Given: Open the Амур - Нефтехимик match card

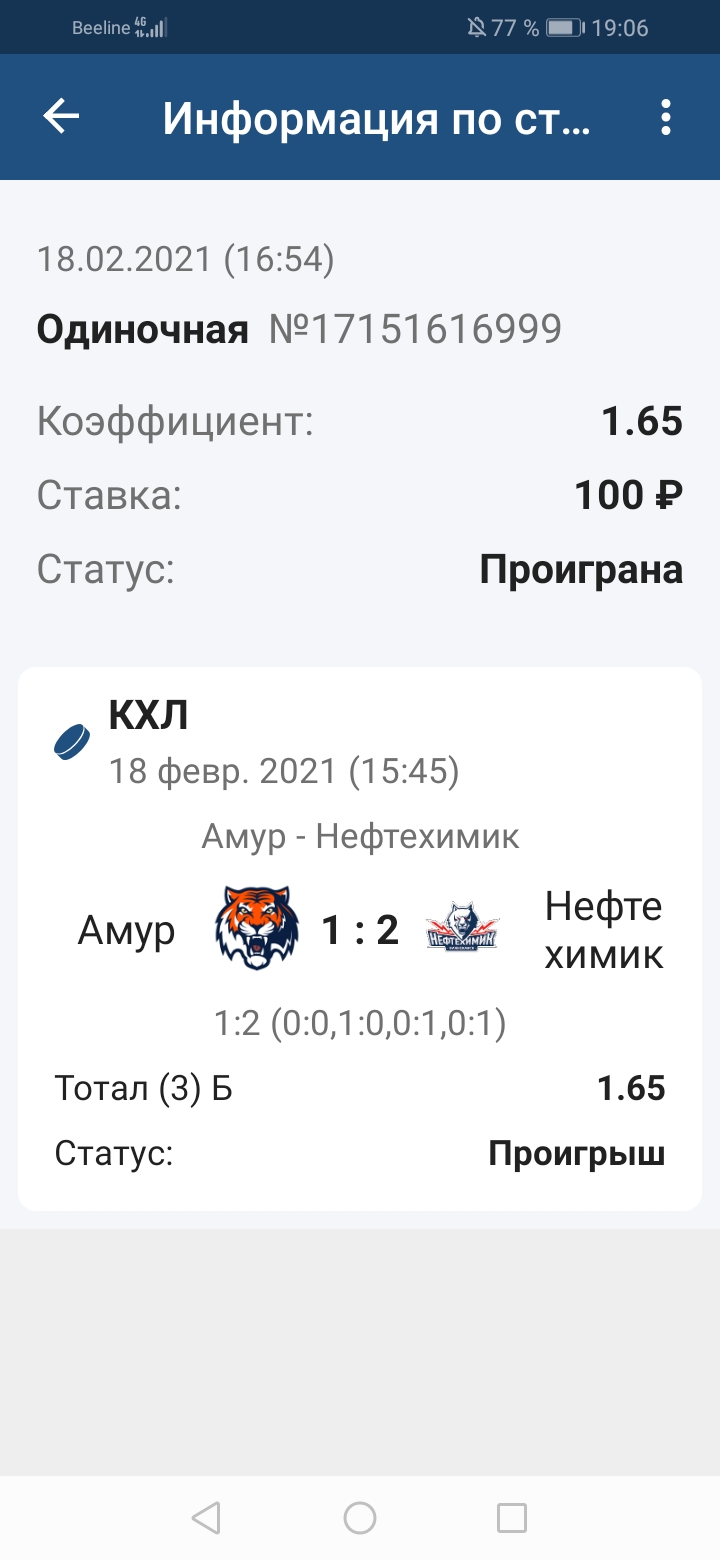Looking at the screenshot, I should [x=360, y=938].
